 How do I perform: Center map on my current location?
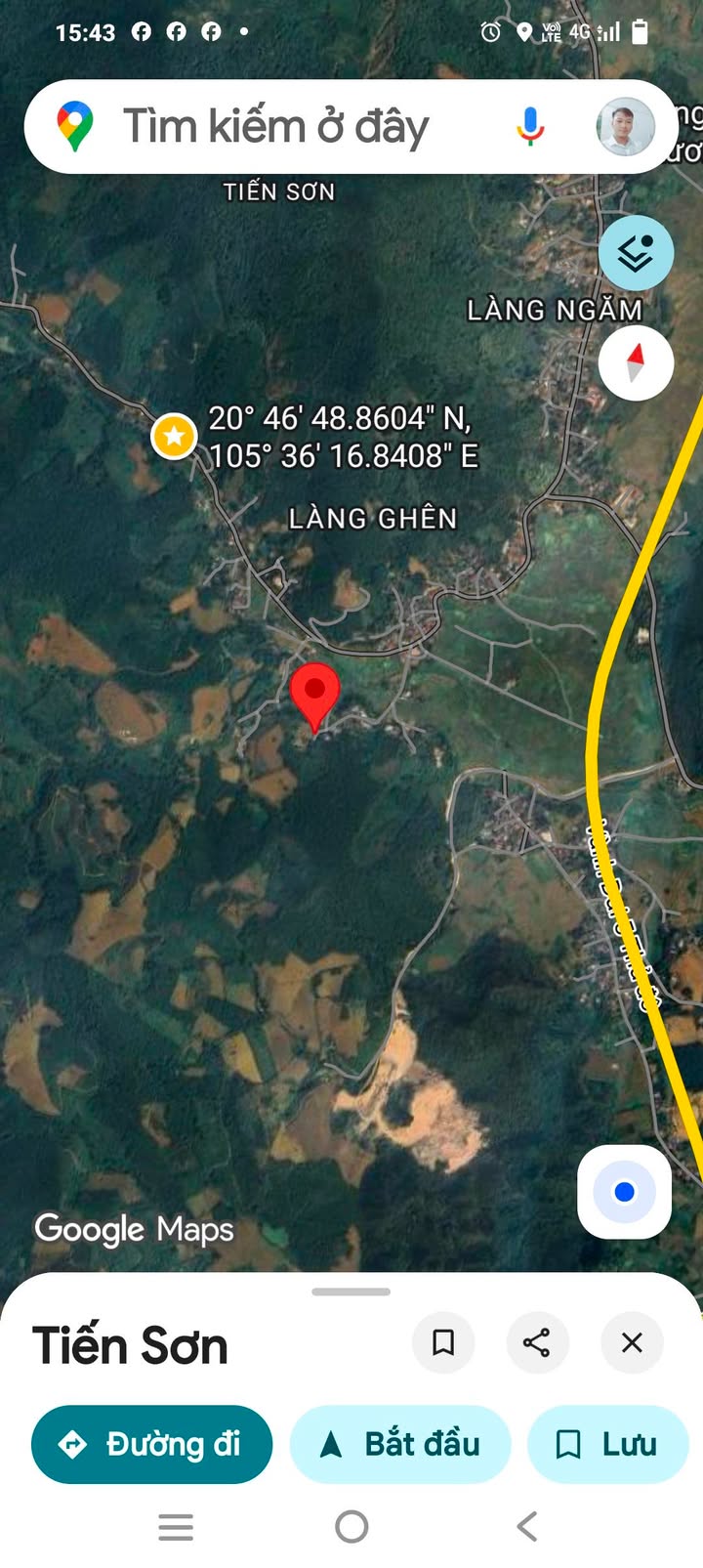click(624, 1192)
